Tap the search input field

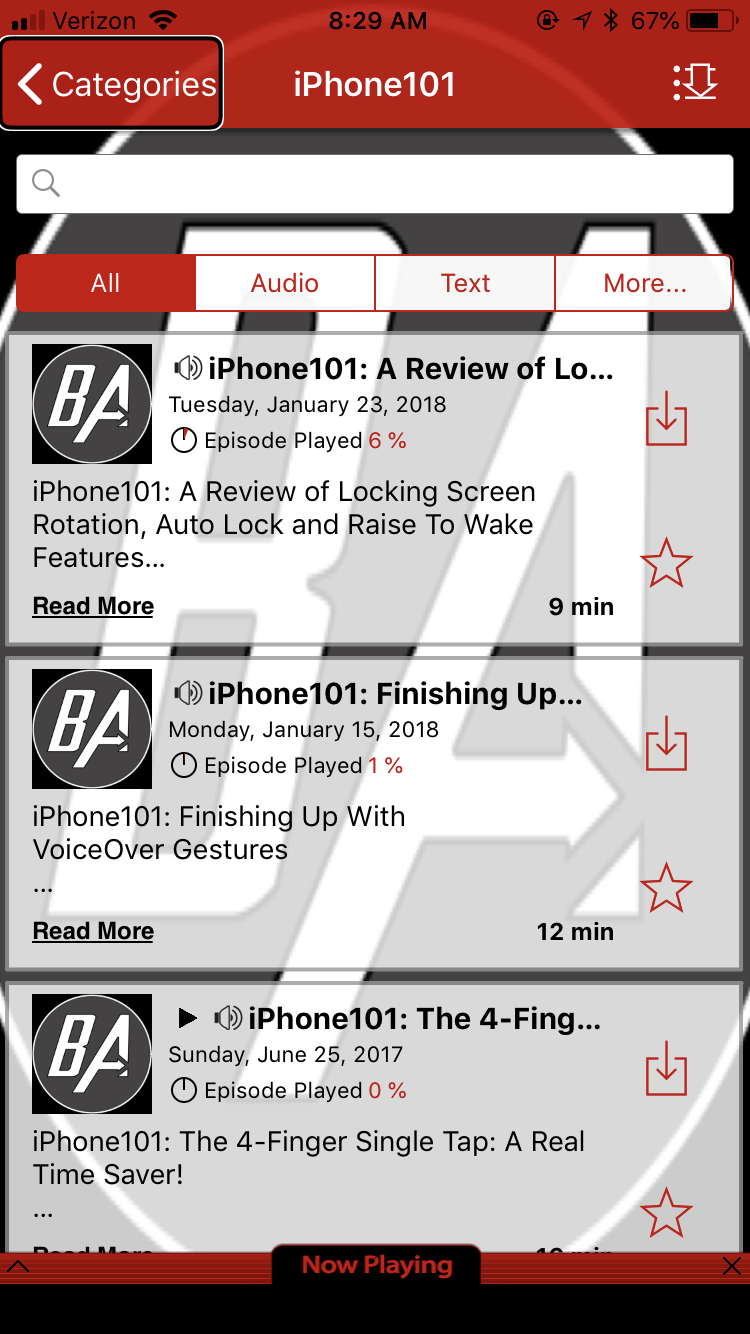(375, 184)
